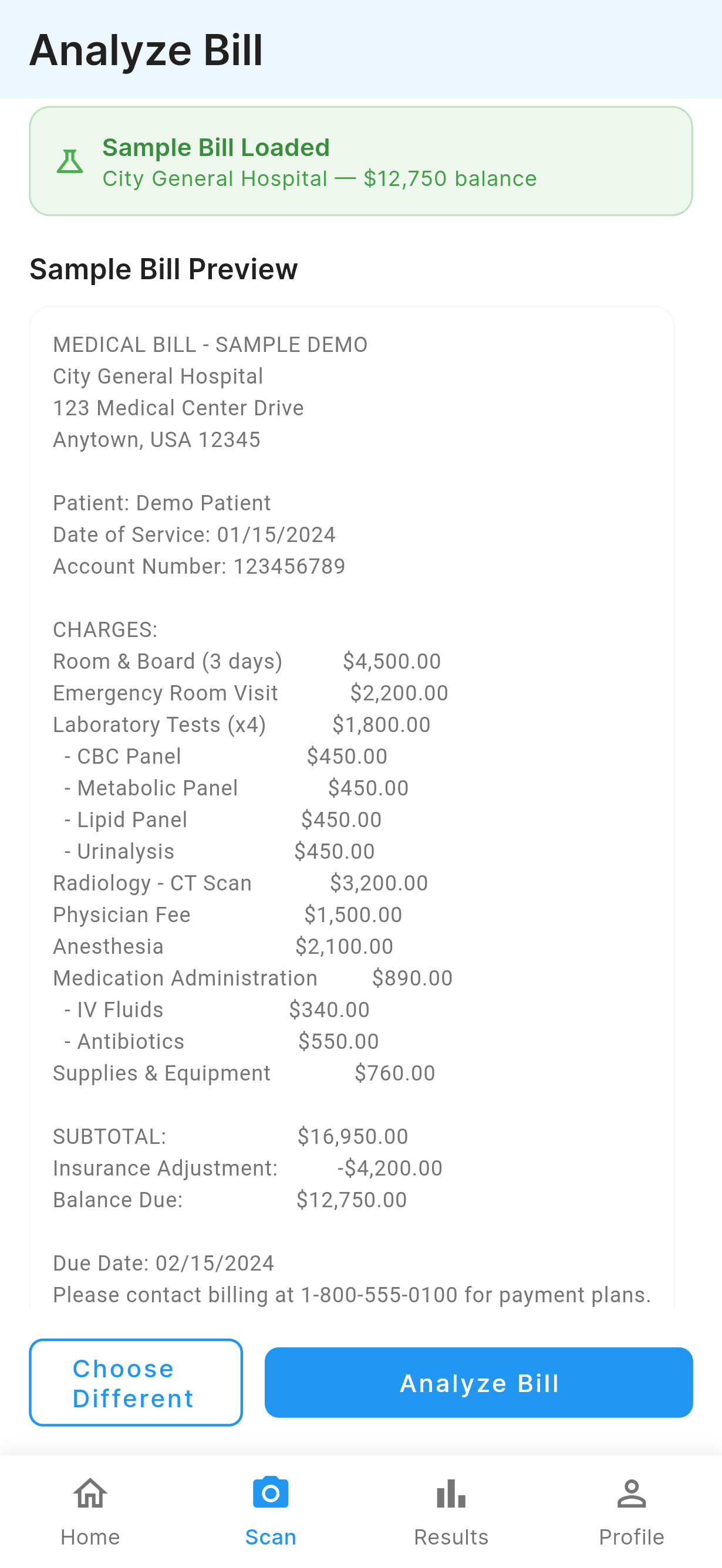Screen dimensions: 722x1568
Task: Go to the Home tab
Action: pyautogui.click(x=90, y=1511)
